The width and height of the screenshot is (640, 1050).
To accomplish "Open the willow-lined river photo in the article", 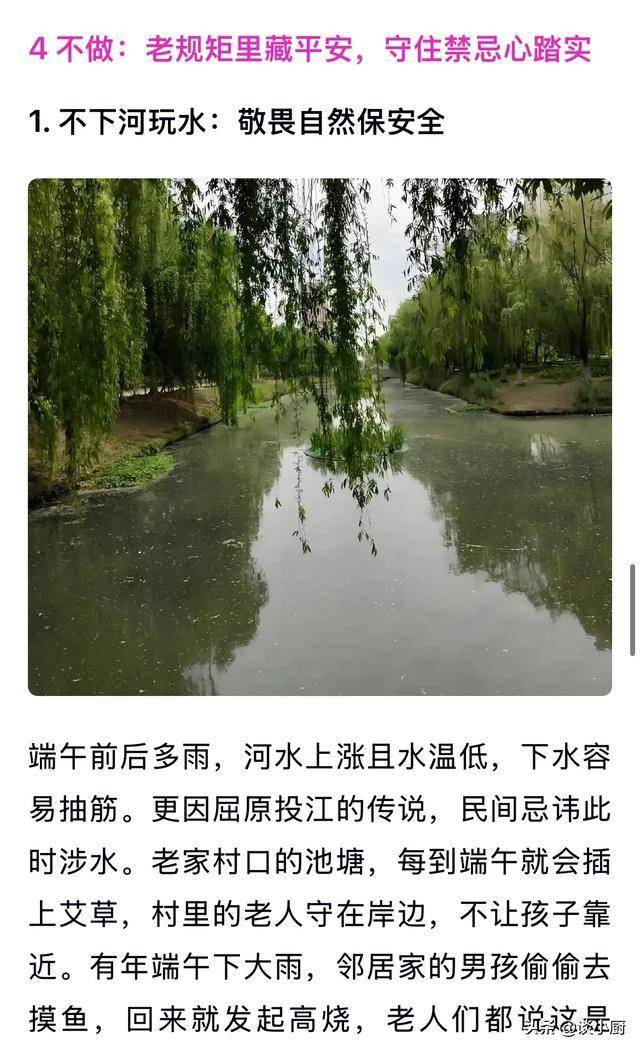I will click(320, 437).
